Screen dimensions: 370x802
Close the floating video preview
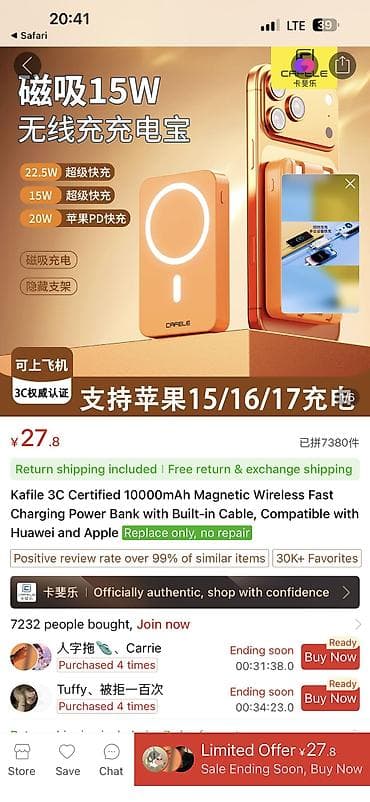tap(350, 184)
